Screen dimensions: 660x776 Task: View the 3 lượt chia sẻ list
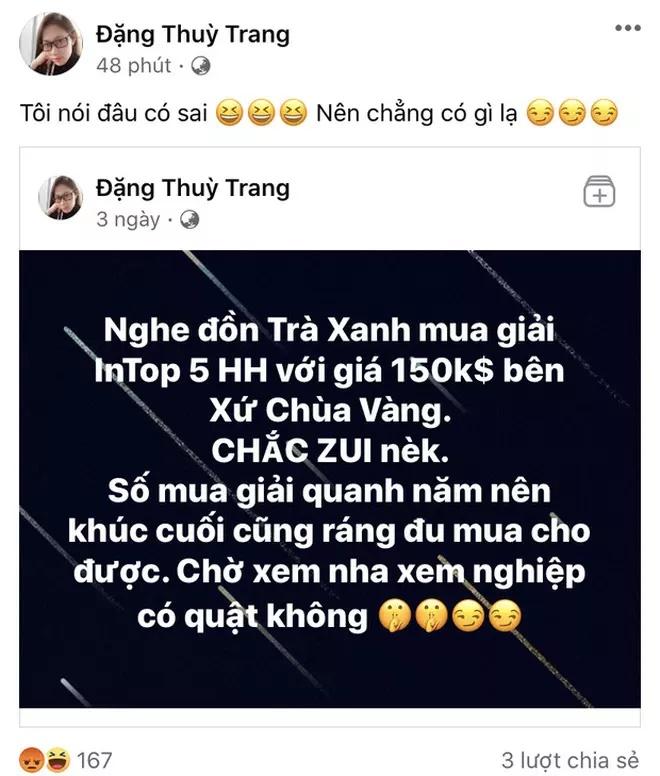(570, 760)
